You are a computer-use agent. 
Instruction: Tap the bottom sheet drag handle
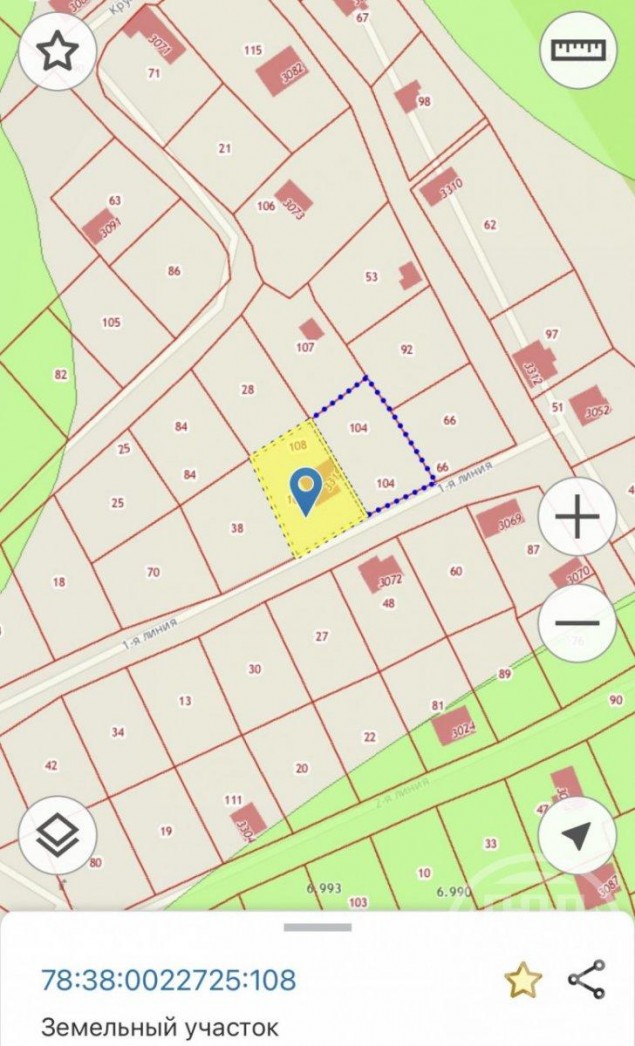318,927
